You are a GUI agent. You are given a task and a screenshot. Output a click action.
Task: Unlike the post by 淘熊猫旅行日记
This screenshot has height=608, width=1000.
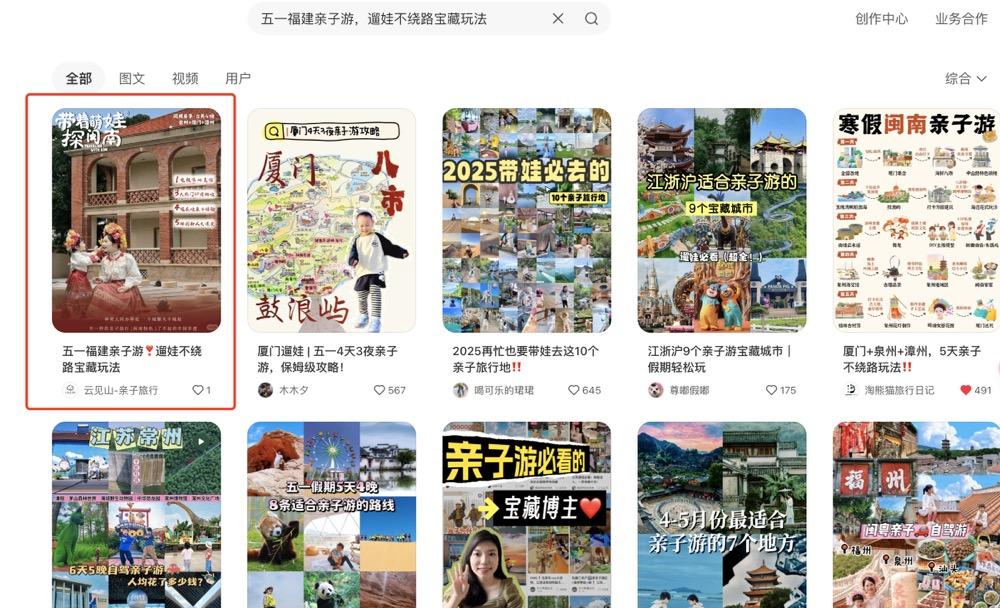pyautogui.click(x=965, y=390)
